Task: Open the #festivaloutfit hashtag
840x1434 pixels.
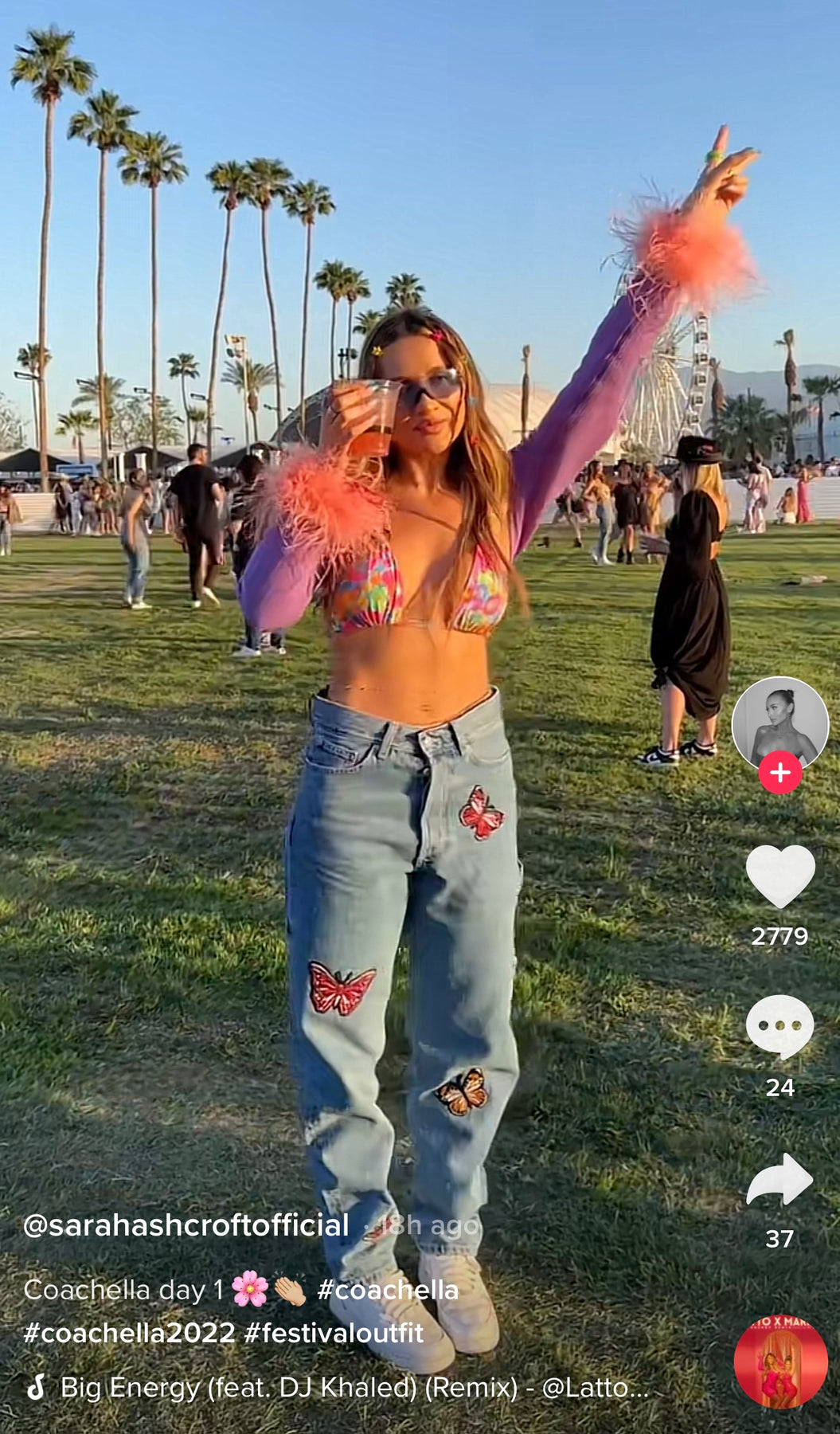Action: click(x=334, y=1333)
